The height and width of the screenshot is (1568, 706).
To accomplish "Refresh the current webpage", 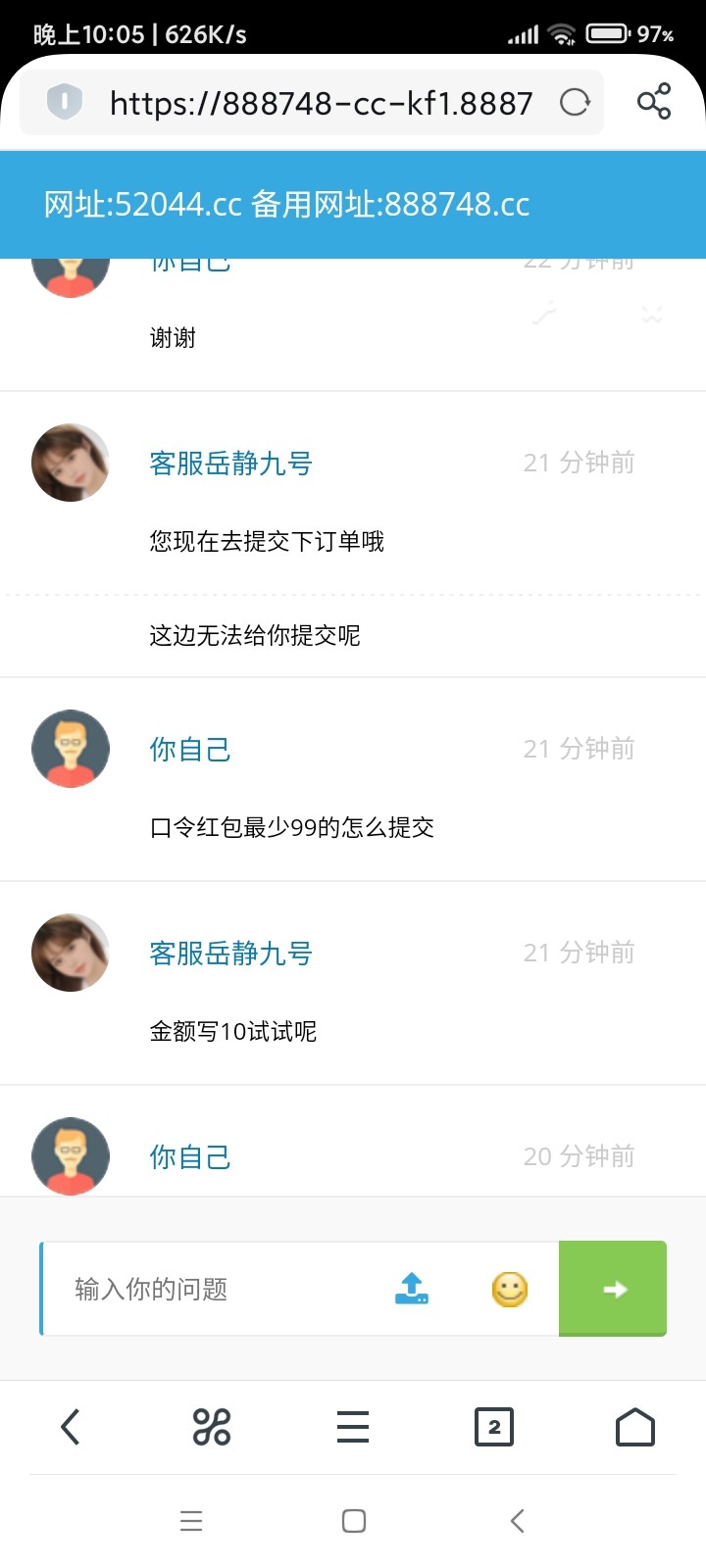I will pyautogui.click(x=576, y=101).
